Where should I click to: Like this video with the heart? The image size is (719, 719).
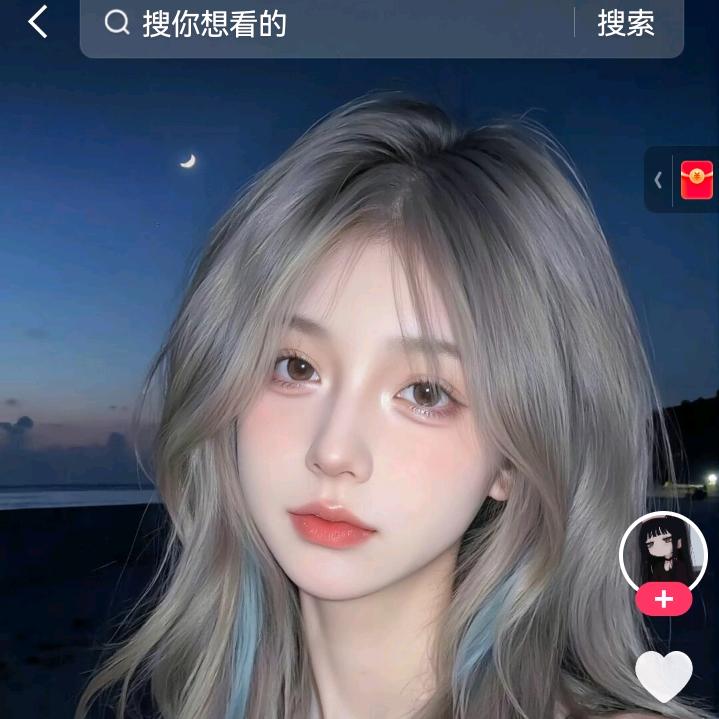point(664,675)
